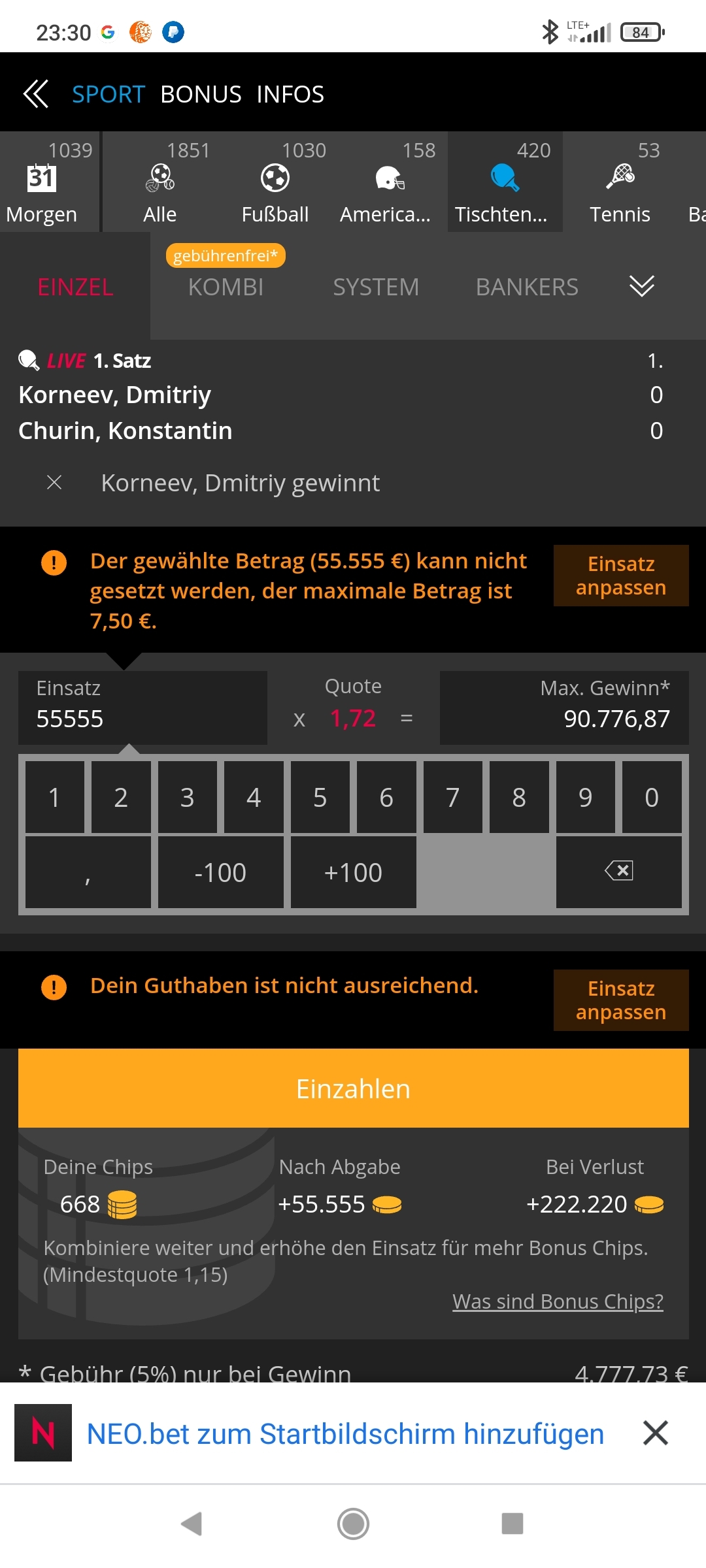The image size is (706, 1568).
Task: Dismiss the NEO.bet add to home screen banner
Action: point(655,1433)
